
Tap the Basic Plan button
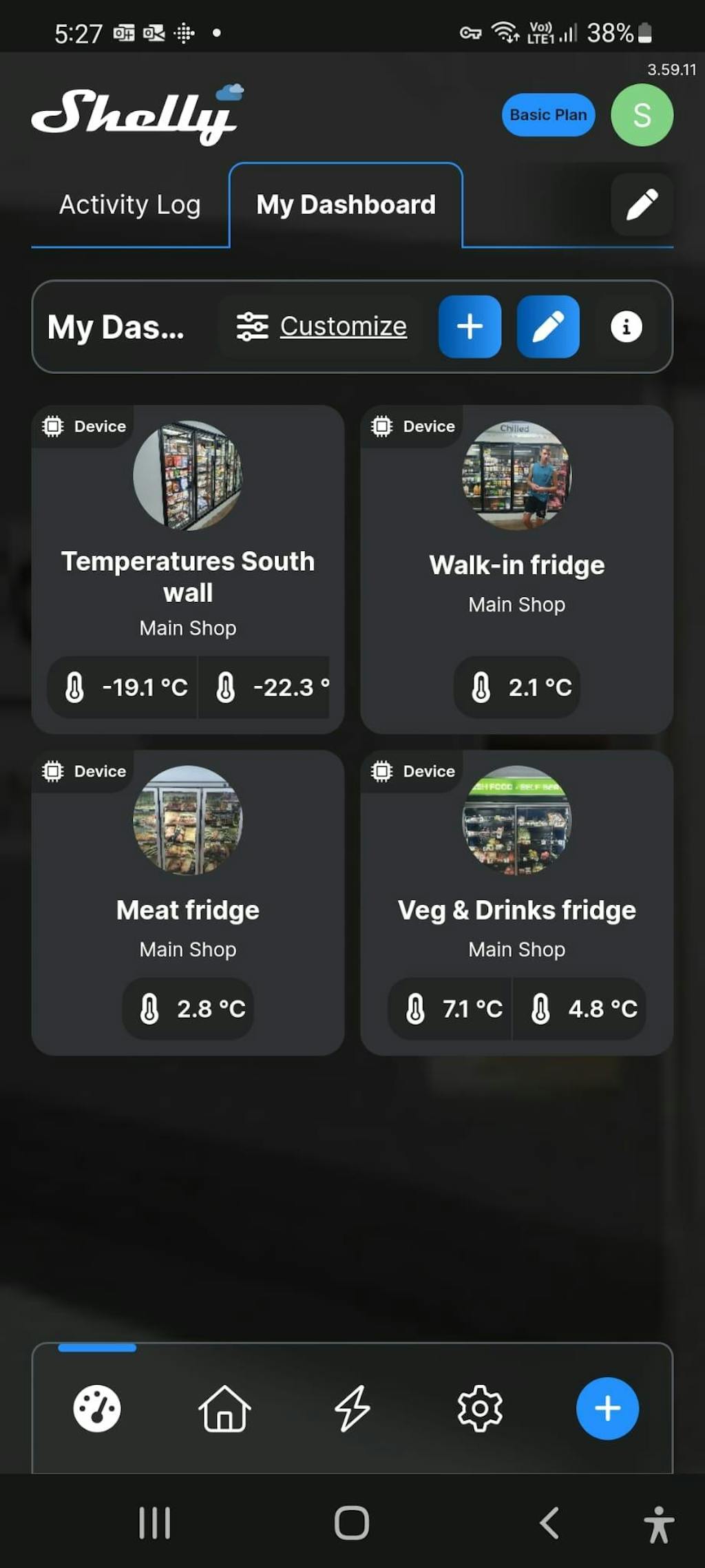click(x=547, y=115)
